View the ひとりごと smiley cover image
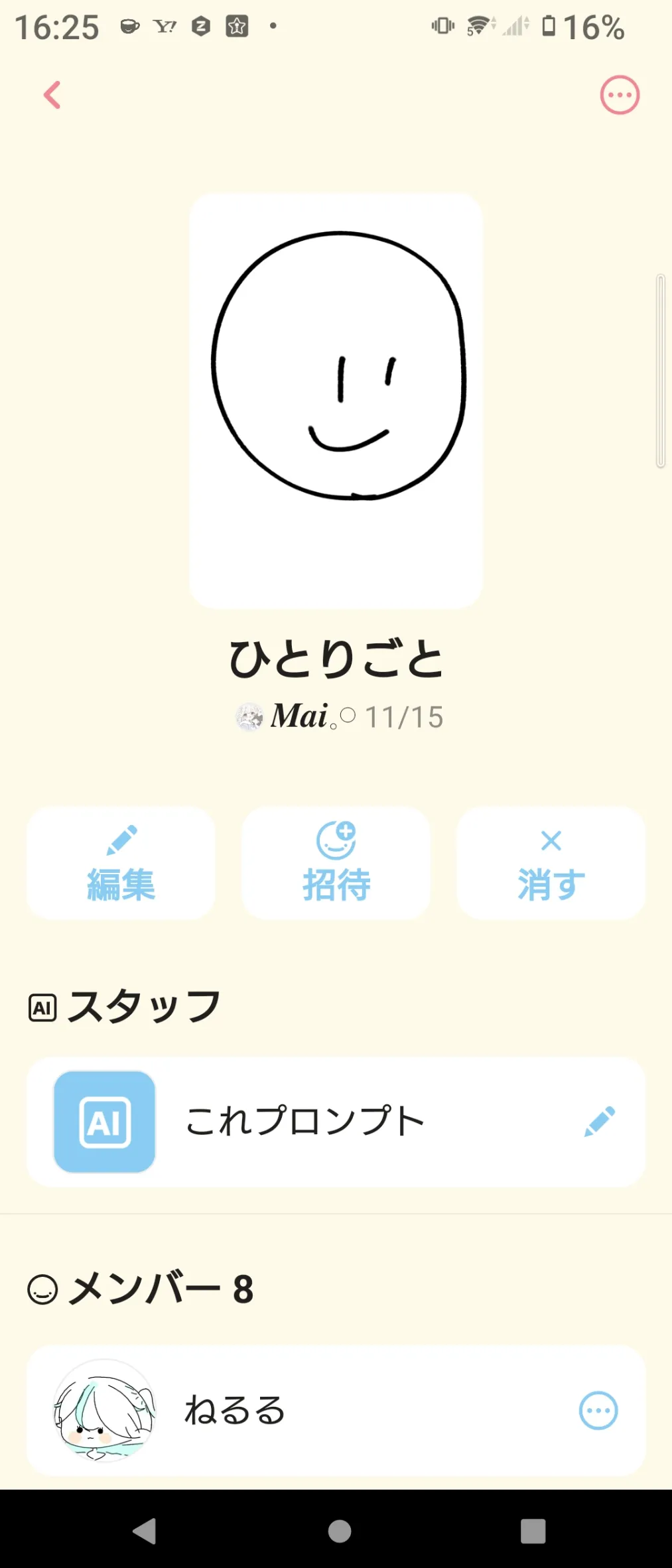Screen dimensions: 672x1568 [336, 401]
